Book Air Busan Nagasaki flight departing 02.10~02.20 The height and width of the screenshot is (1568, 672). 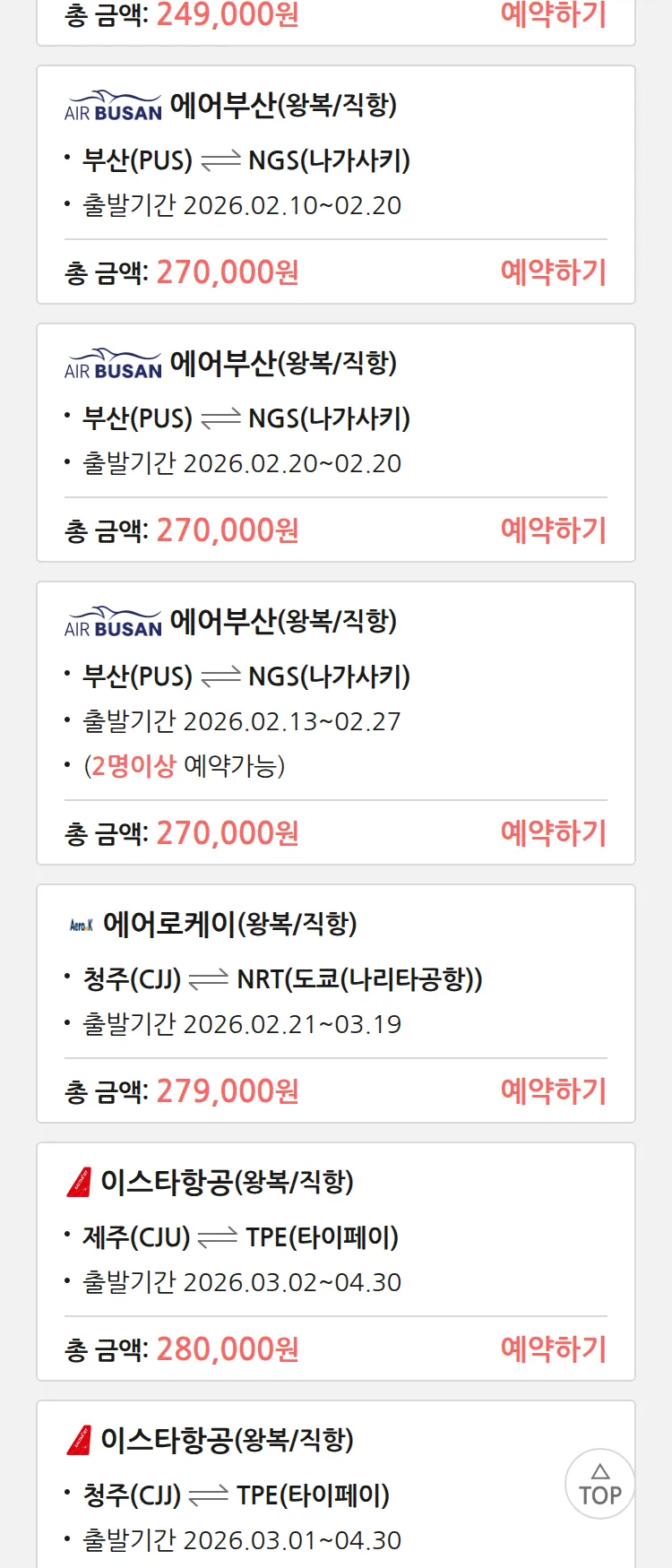553,271
